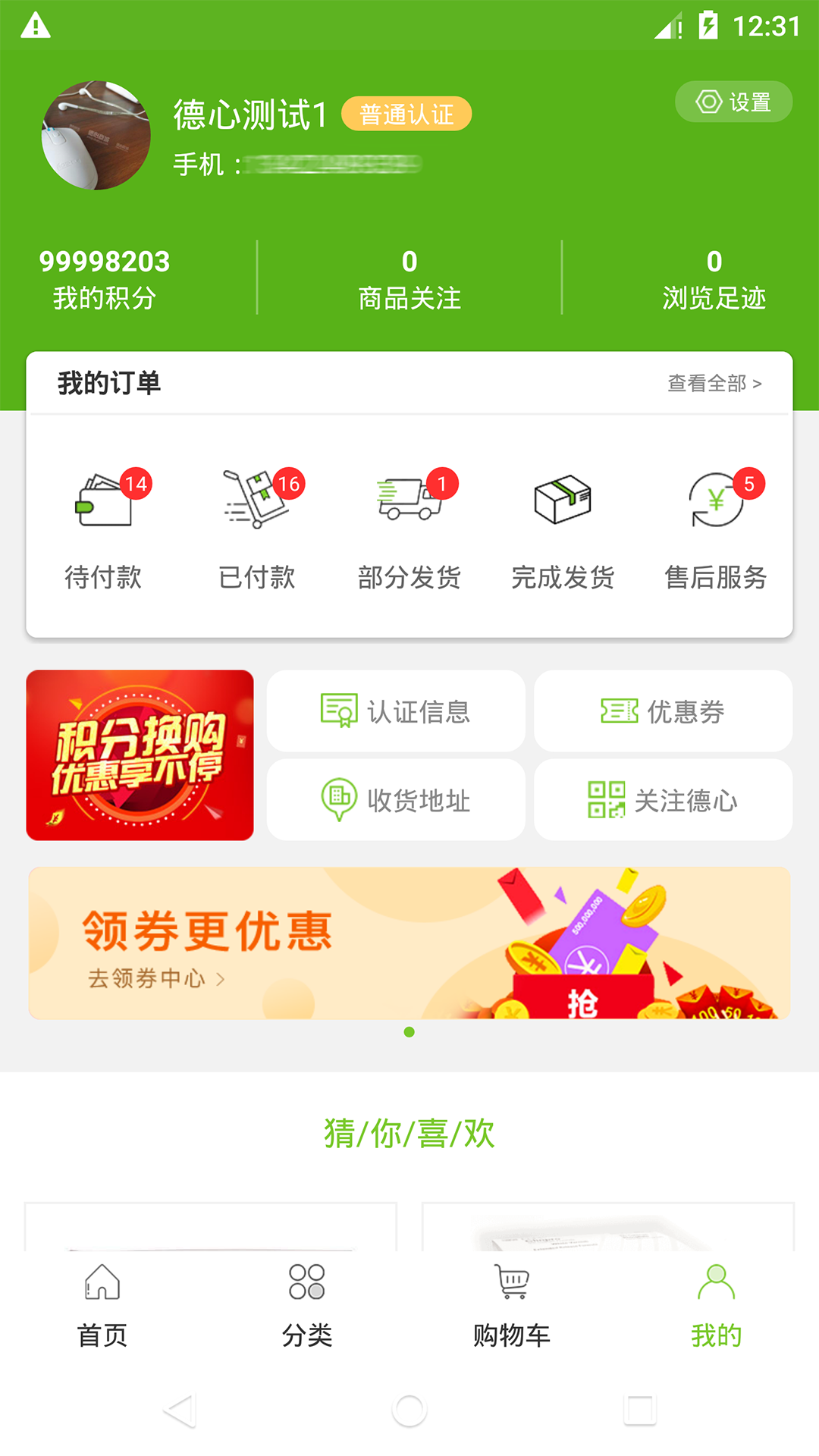Screen dimensions: 819x1456
Task: Open 待付款 pending payment orders
Action: [104, 527]
